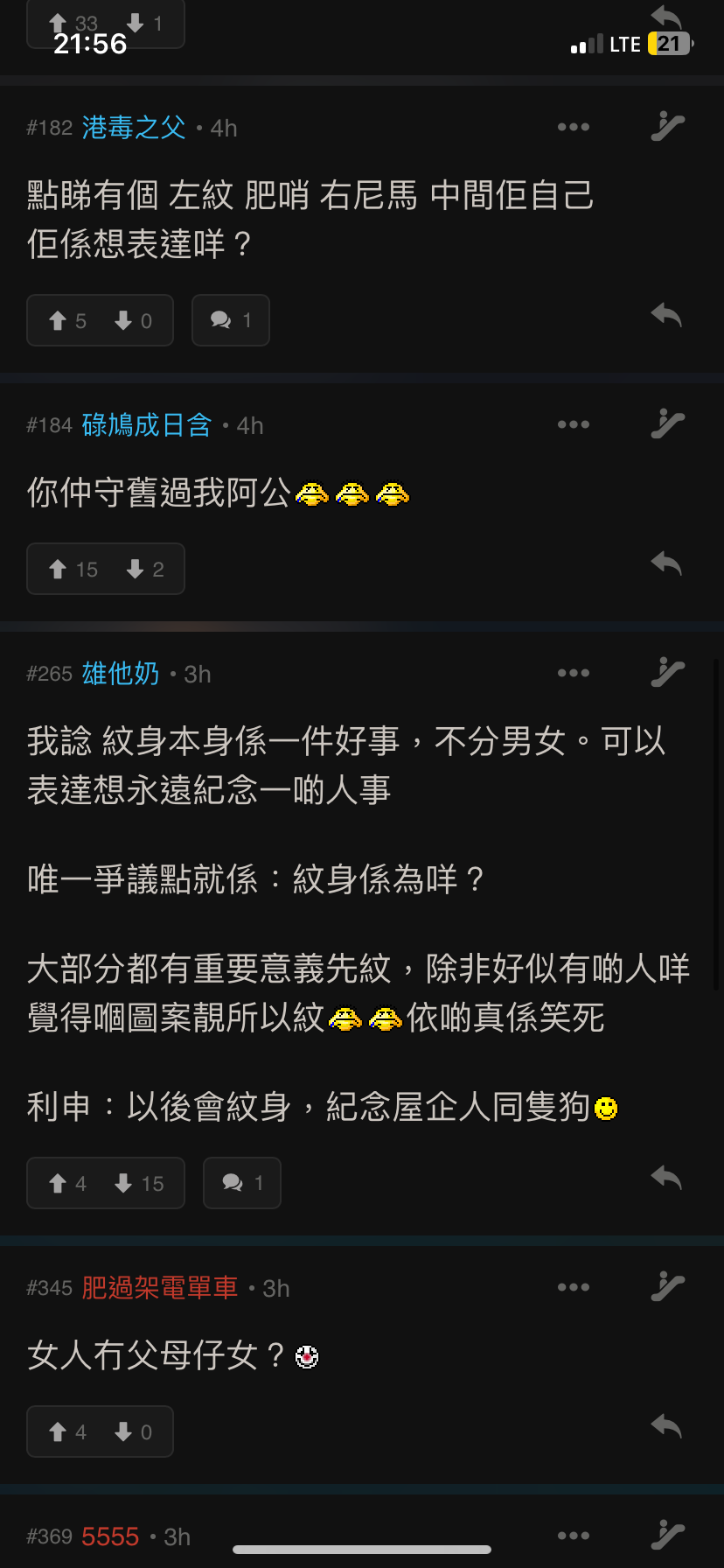View the 1 reply to comment #182

pos(231,320)
